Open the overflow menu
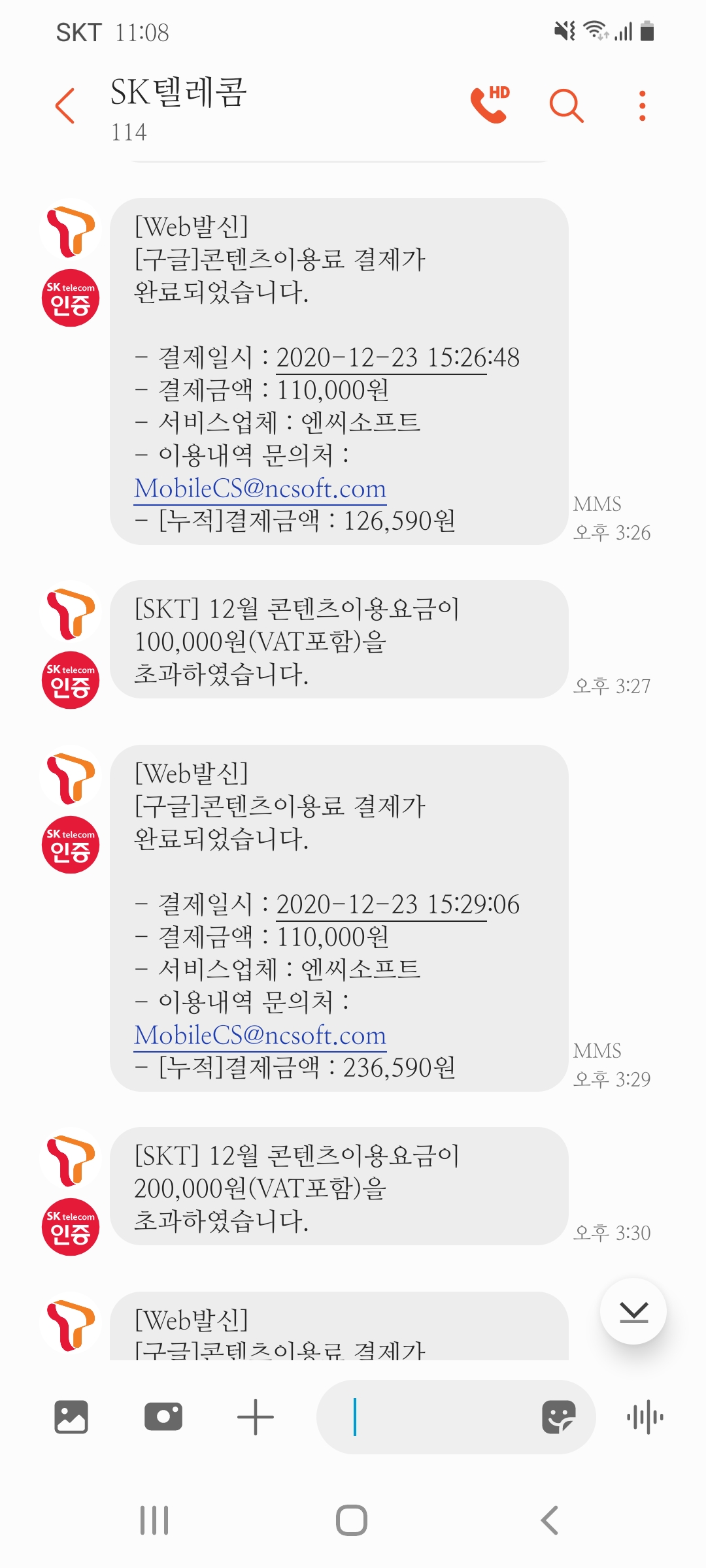The height and width of the screenshot is (1568, 706). [x=643, y=106]
